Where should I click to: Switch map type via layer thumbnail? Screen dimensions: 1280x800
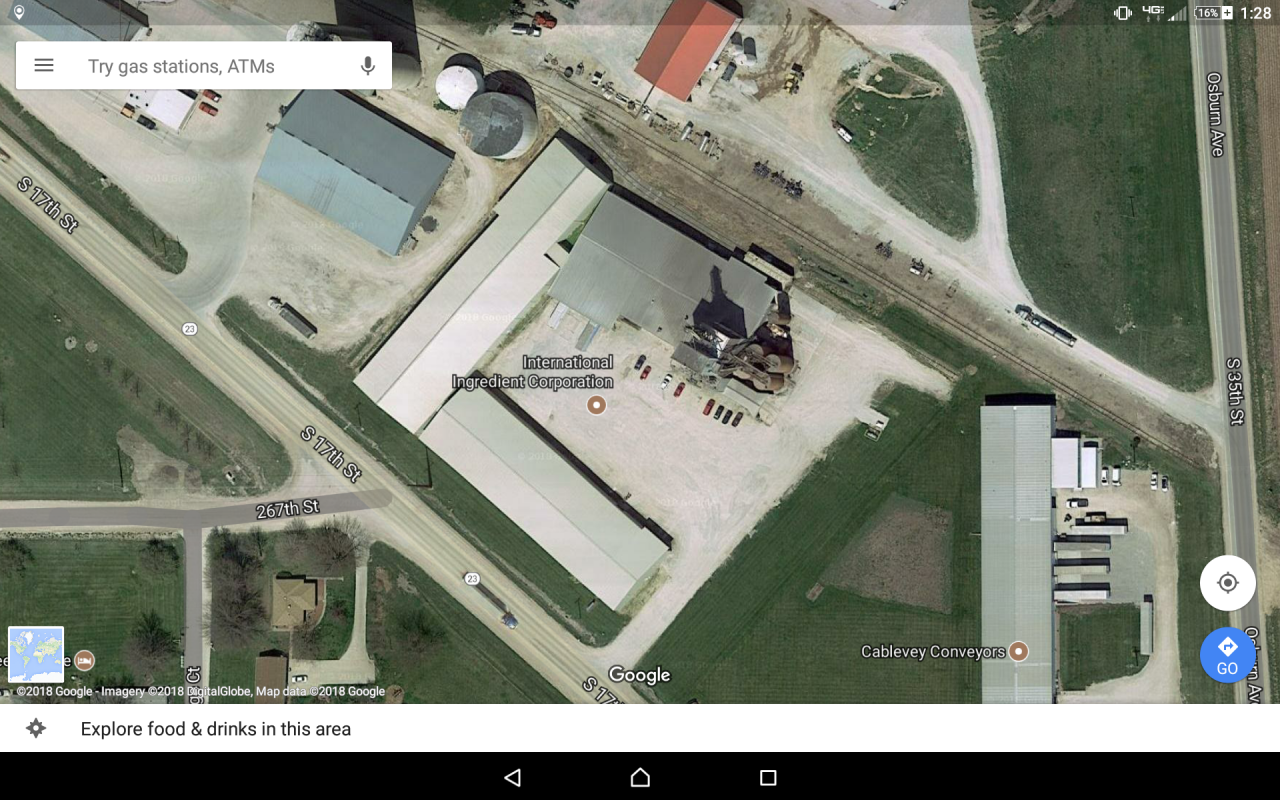(36, 654)
